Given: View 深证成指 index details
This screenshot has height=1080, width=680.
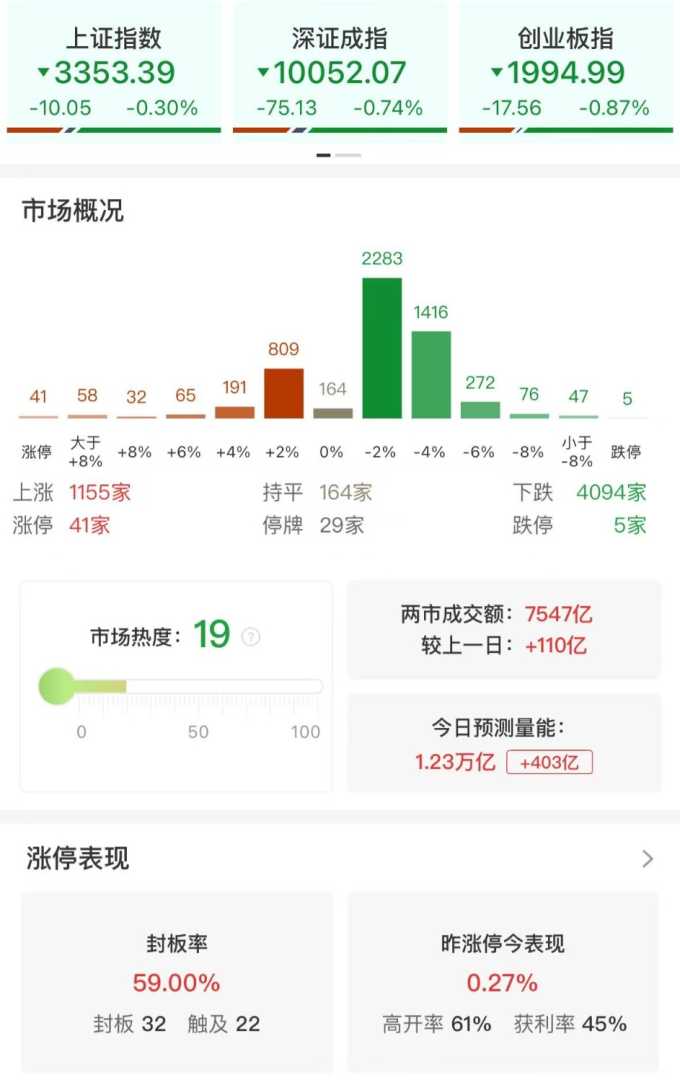Looking at the screenshot, I should (x=340, y=67).
